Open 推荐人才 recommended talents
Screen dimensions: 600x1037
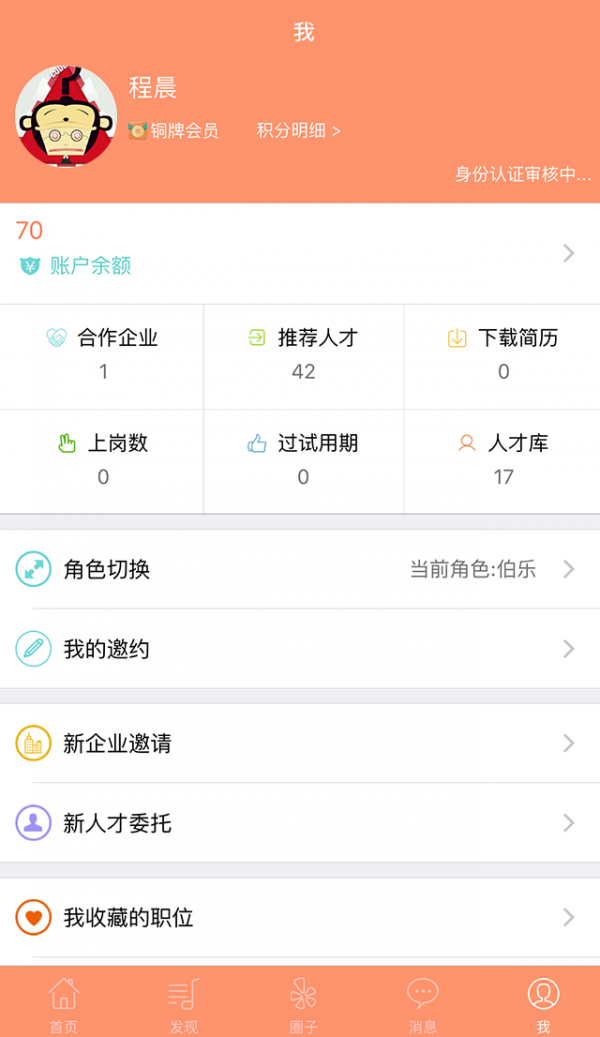[x=303, y=354]
